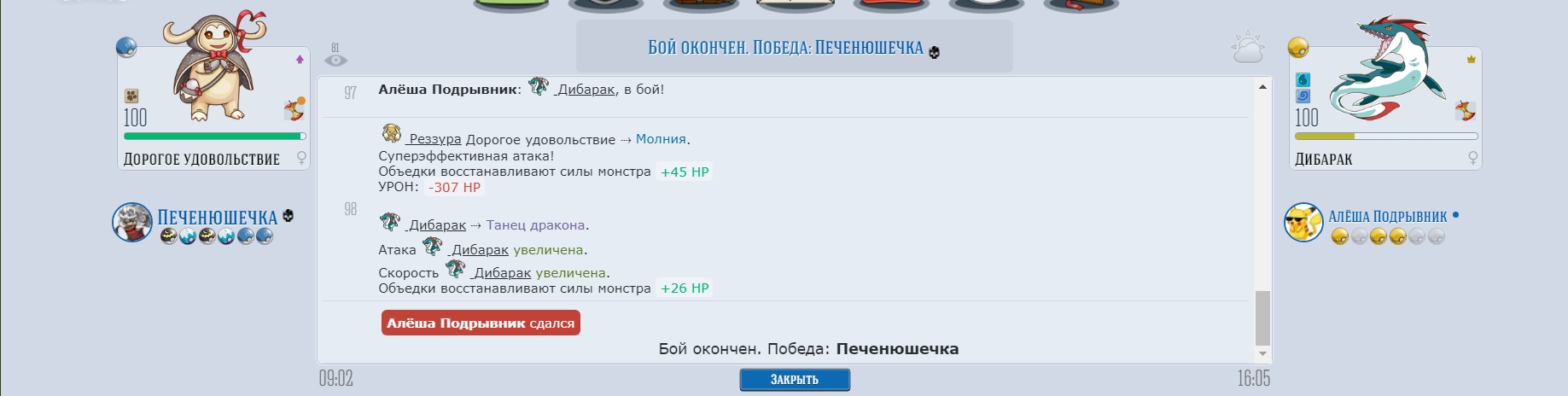Open the Дибарак monster card
The height and width of the screenshot is (396, 1568).
1384,107
